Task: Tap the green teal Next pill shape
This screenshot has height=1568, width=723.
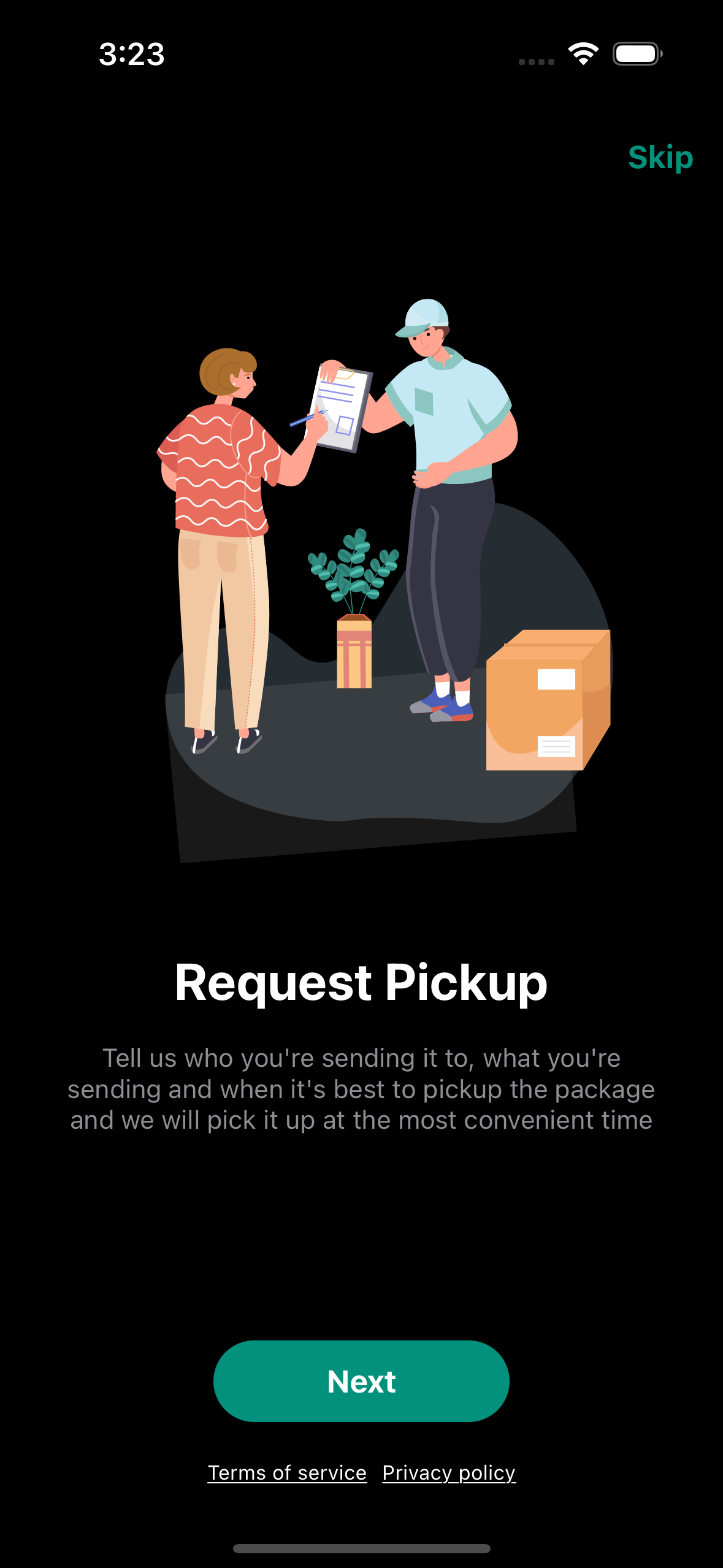Action: point(361,1381)
